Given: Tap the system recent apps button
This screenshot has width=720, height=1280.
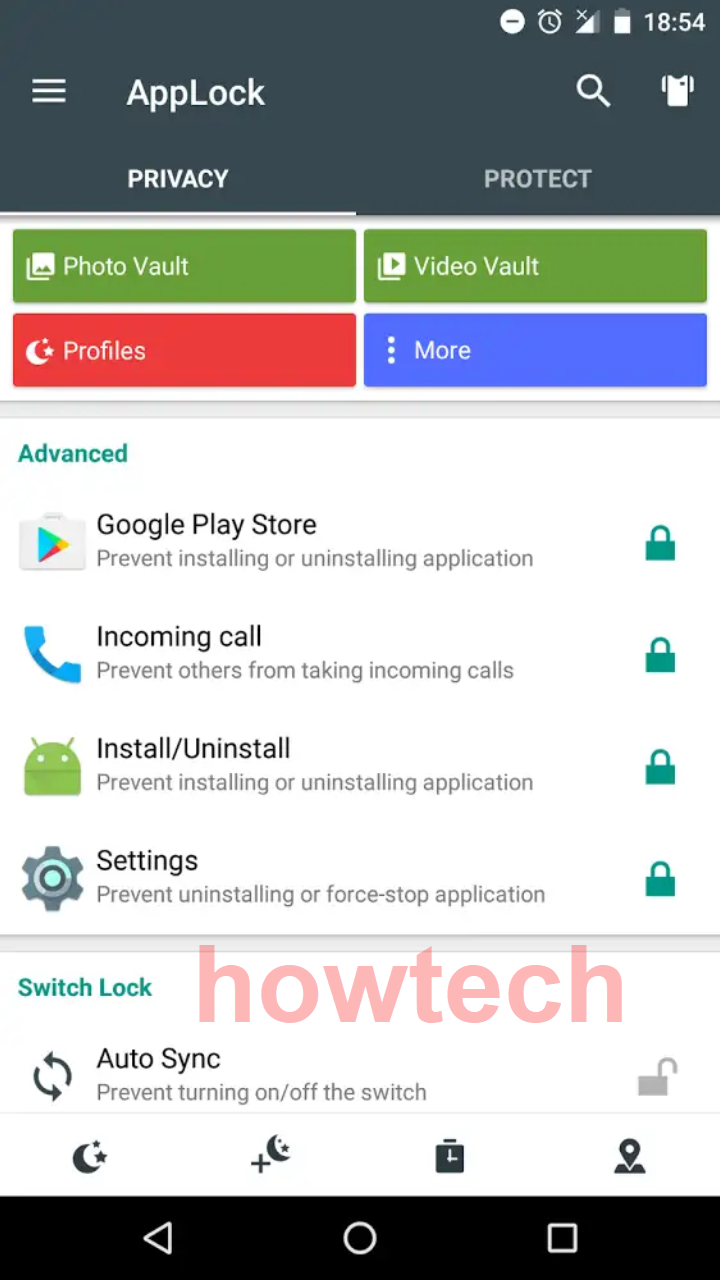Looking at the screenshot, I should pyautogui.click(x=562, y=1238).
